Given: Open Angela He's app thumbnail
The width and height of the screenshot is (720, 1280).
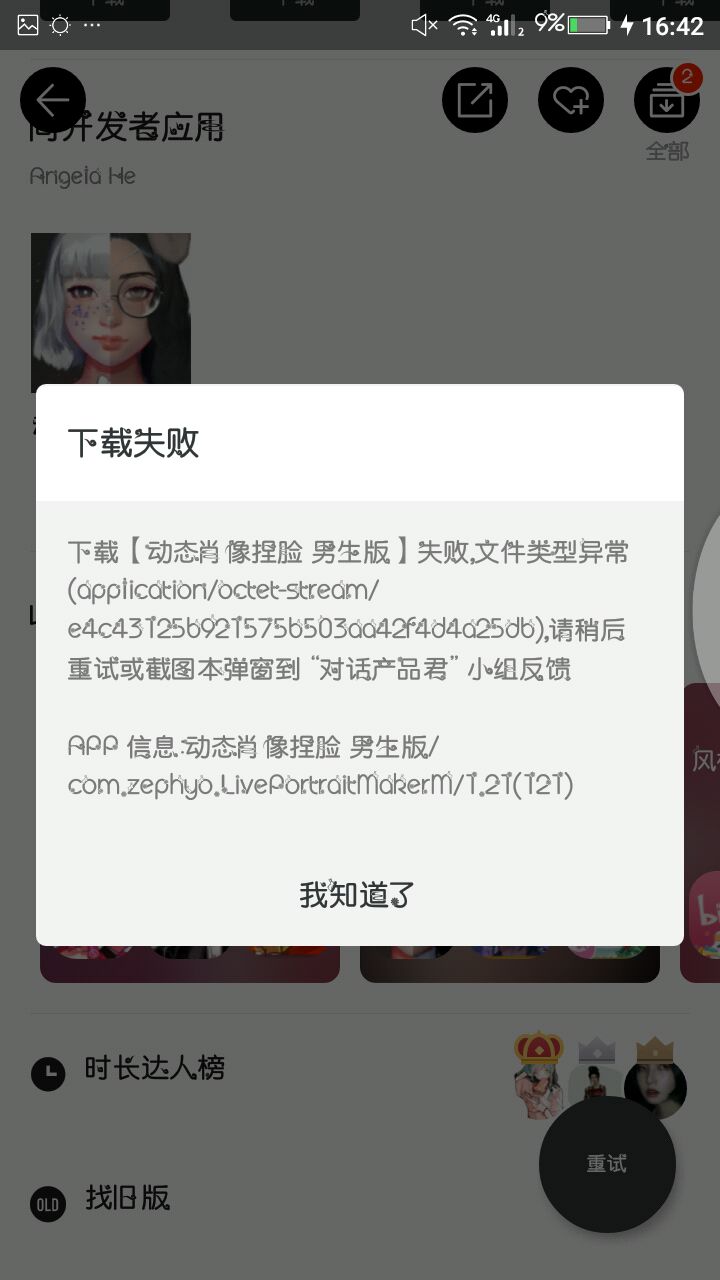Looking at the screenshot, I should (x=110, y=312).
